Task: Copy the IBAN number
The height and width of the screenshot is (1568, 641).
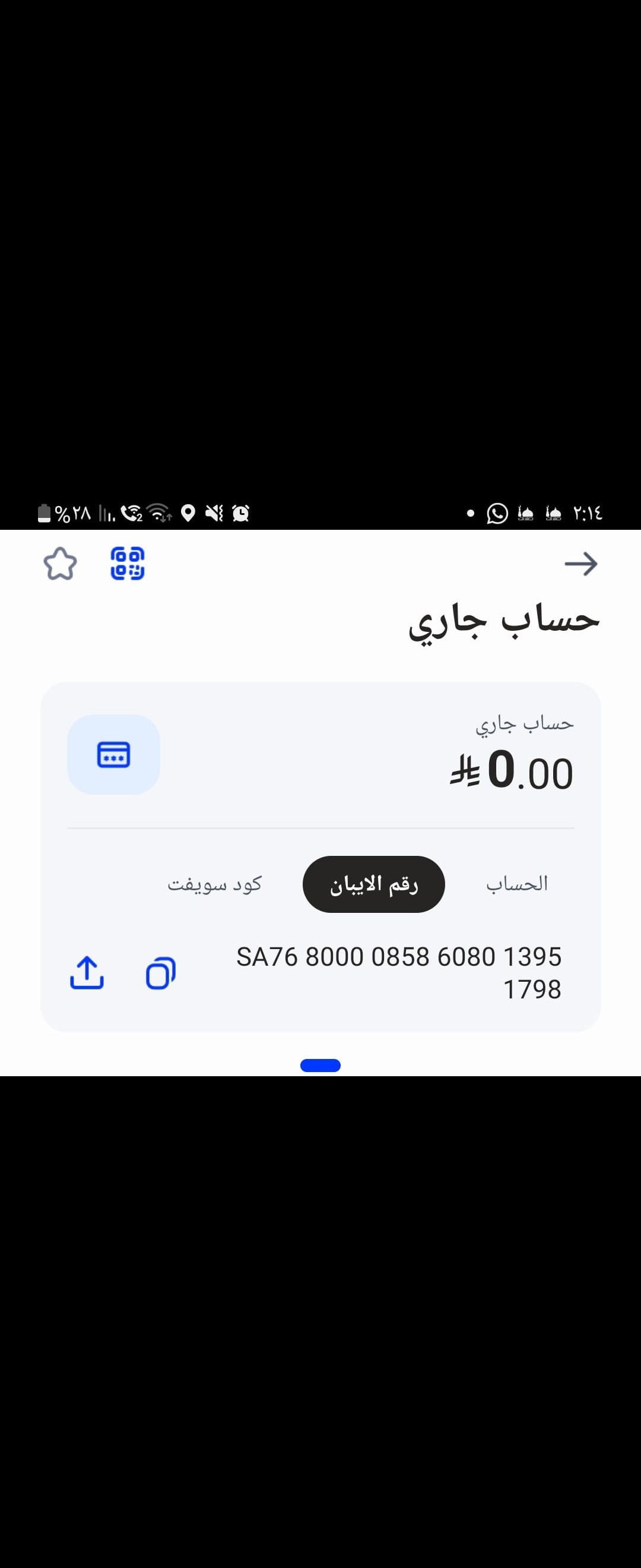Action: click(x=161, y=973)
